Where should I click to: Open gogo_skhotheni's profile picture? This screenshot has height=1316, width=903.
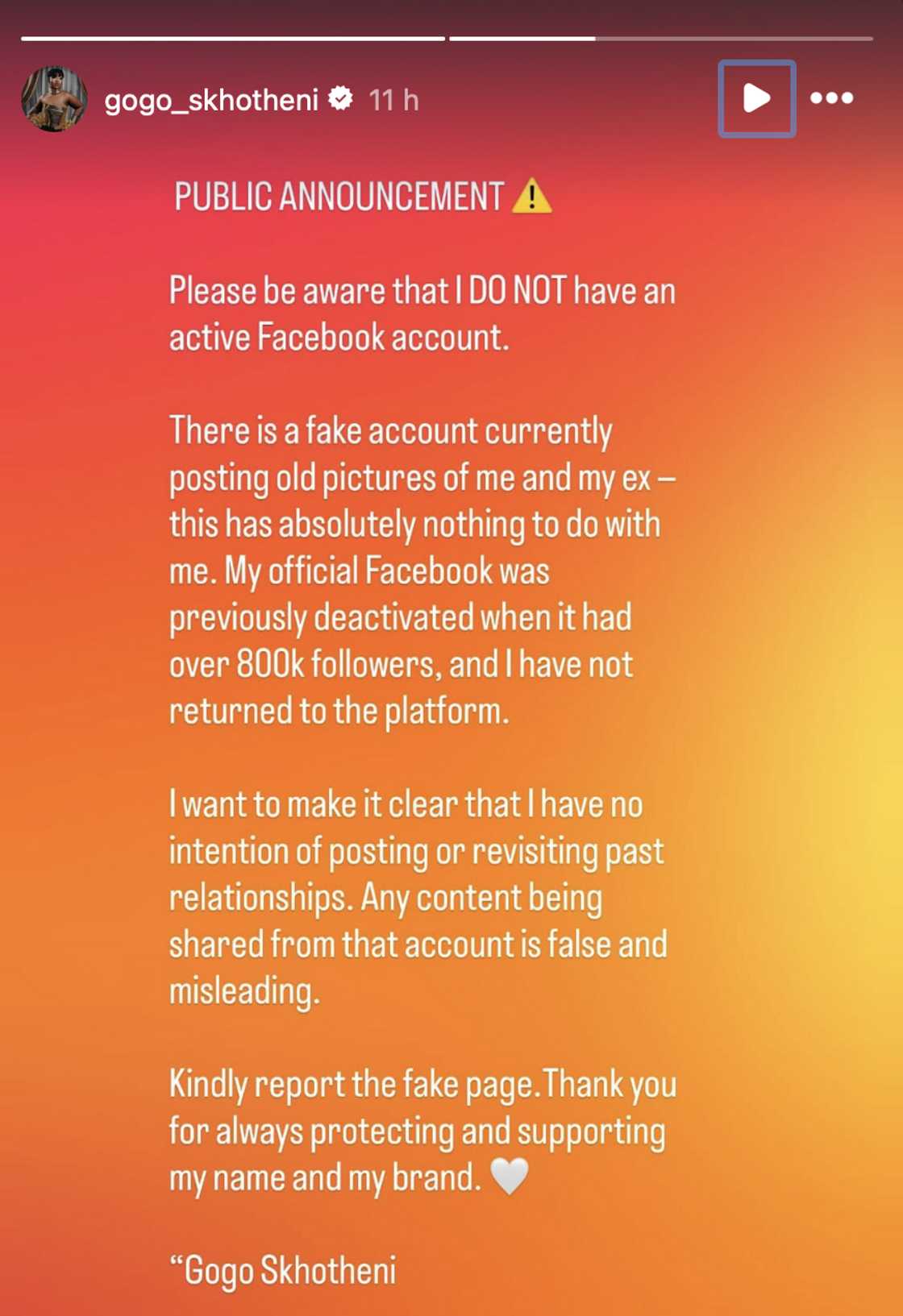click(54, 99)
